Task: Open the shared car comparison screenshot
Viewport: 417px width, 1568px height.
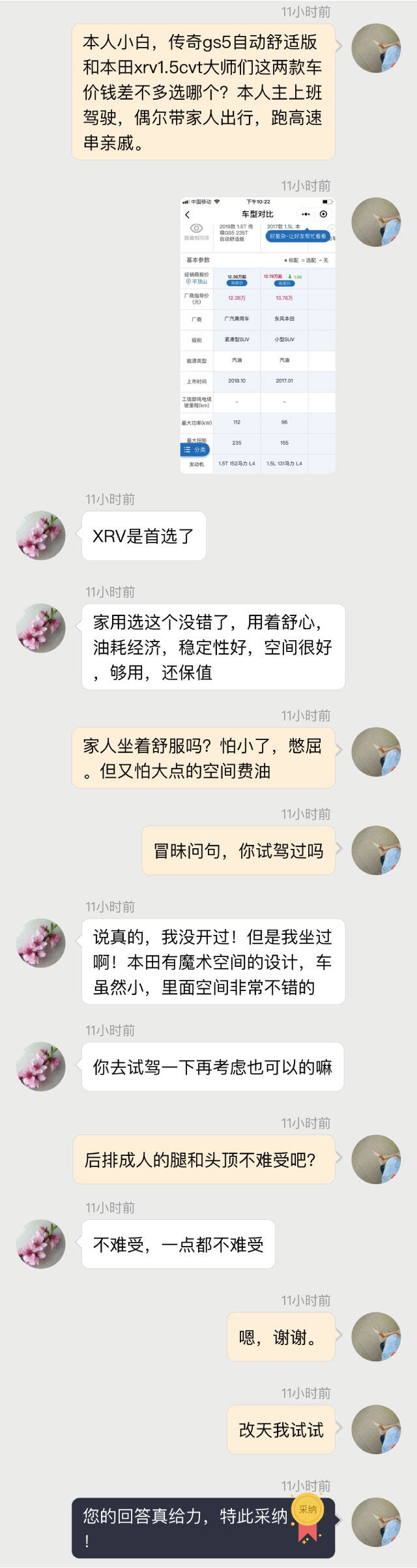Action: [x=257, y=335]
